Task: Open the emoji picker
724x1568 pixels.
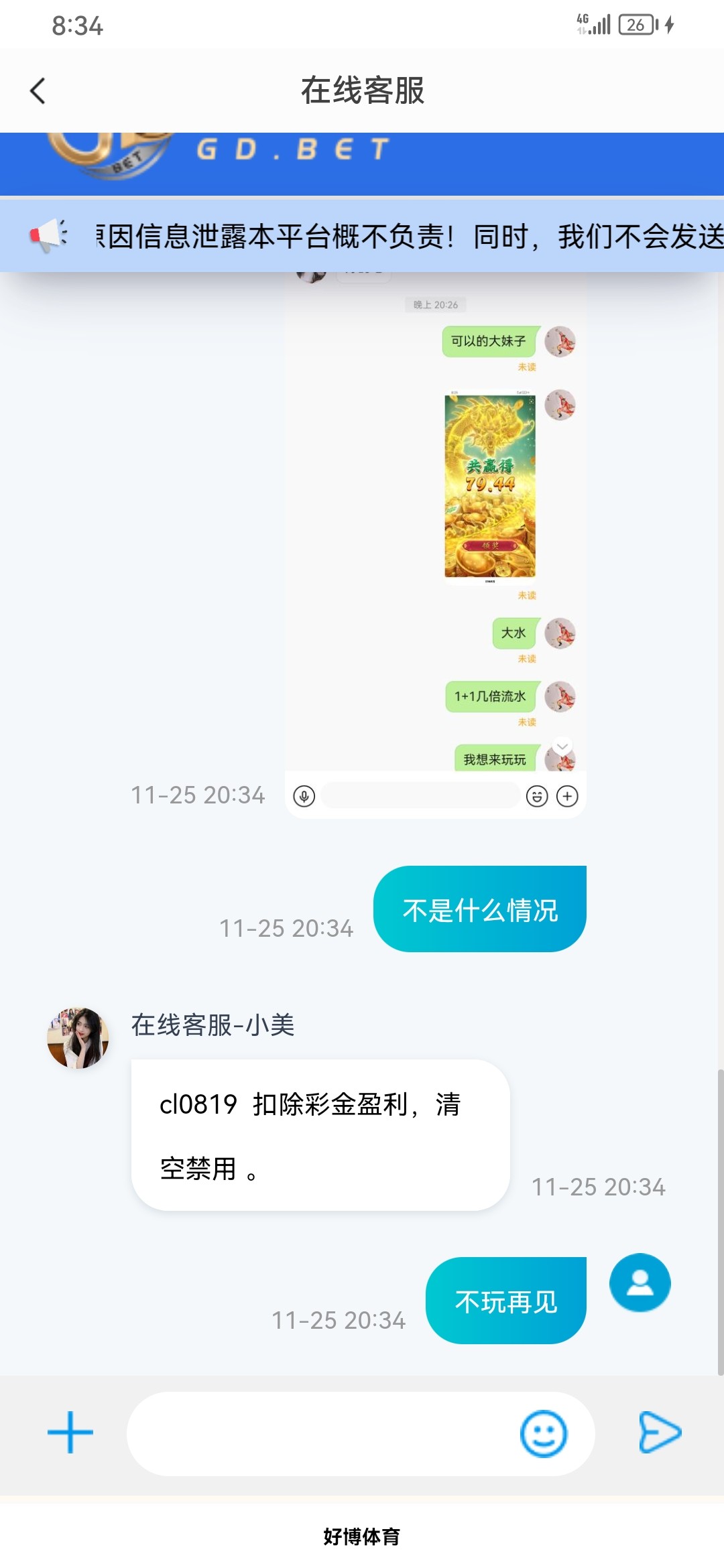Action: point(543,1434)
